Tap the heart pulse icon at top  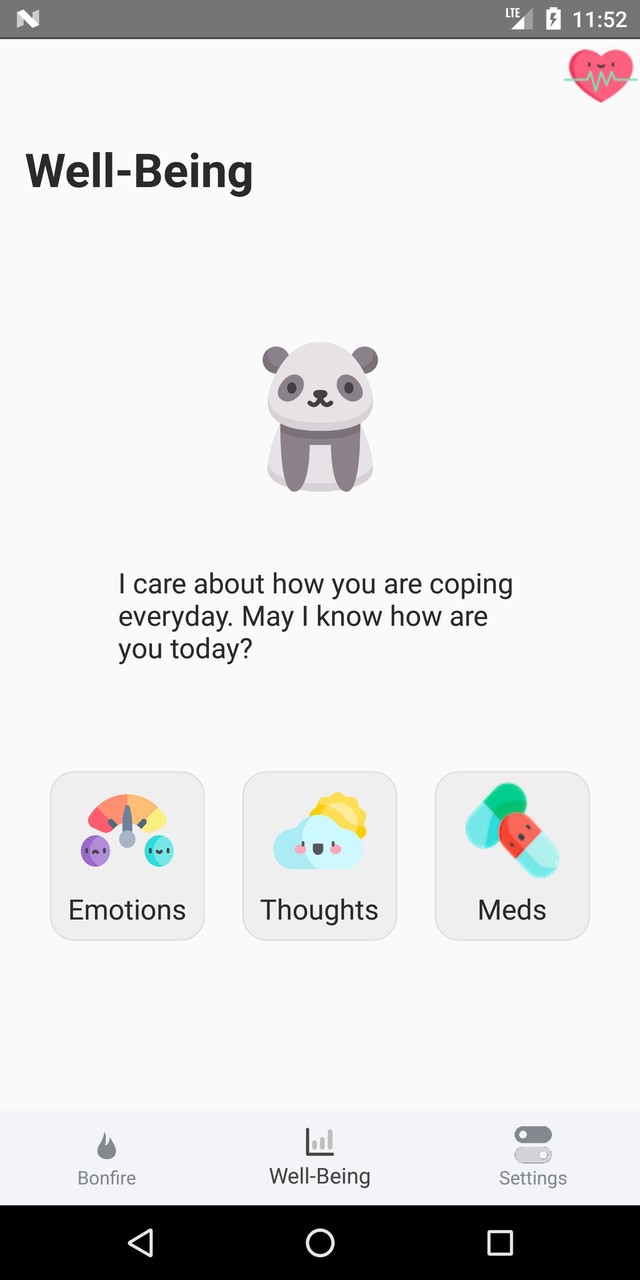coord(600,75)
